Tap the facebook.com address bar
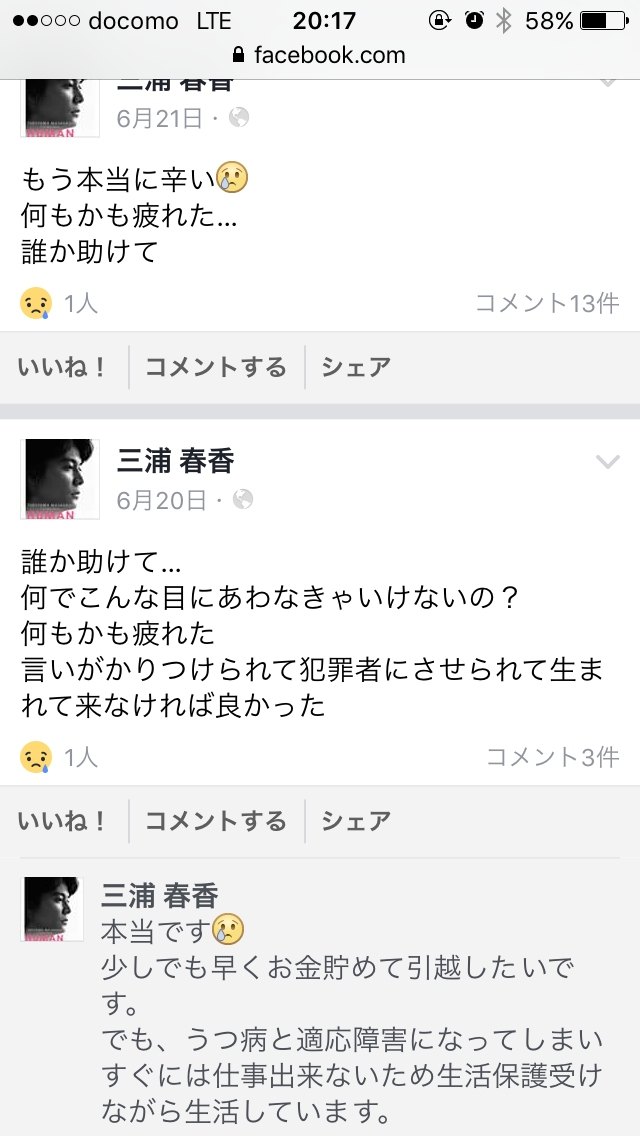This screenshot has width=640, height=1136. [x=320, y=55]
